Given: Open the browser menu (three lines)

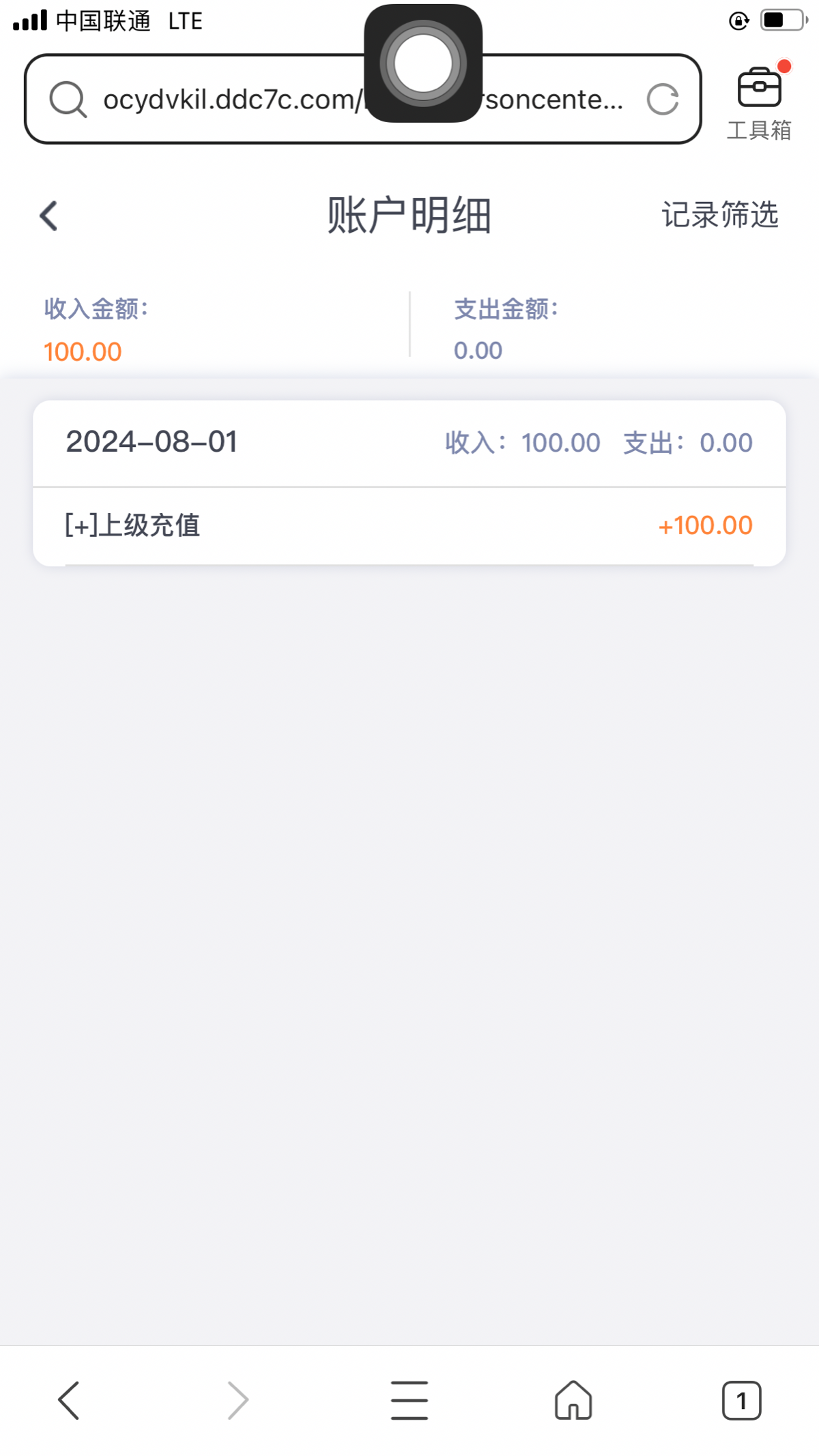Looking at the screenshot, I should pos(409,1401).
